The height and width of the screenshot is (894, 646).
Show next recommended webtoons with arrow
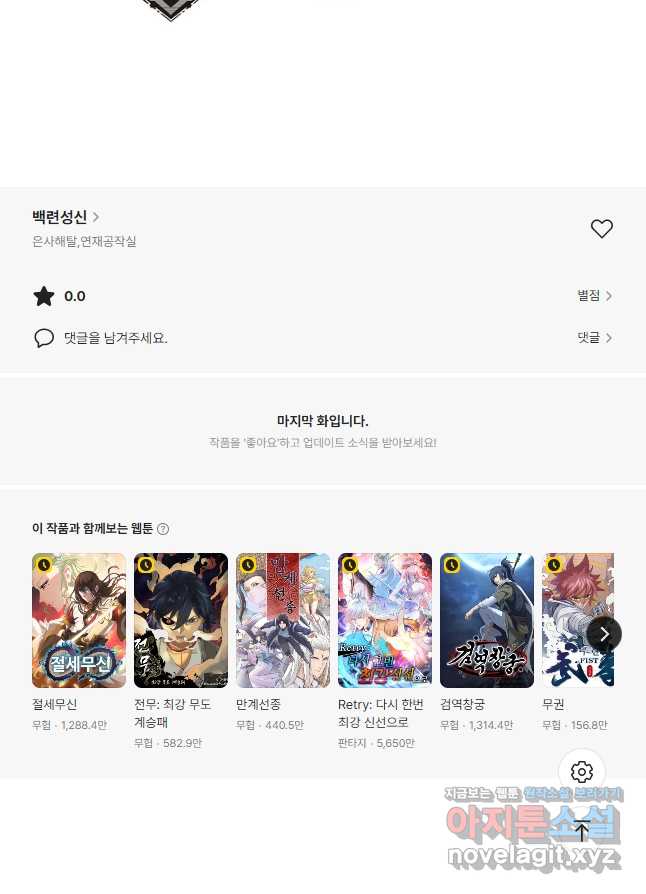coord(604,634)
